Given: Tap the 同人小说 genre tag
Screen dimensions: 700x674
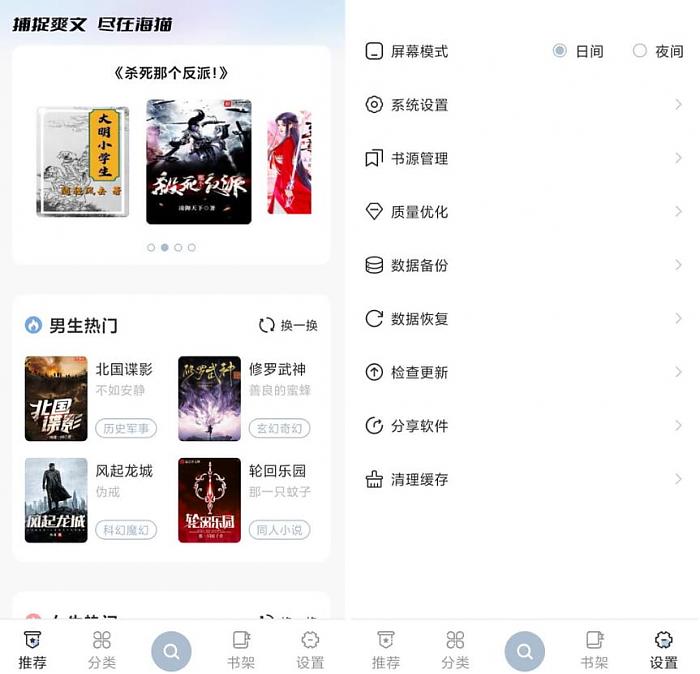Looking at the screenshot, I should pyautogui.click(x=279, y=530).
